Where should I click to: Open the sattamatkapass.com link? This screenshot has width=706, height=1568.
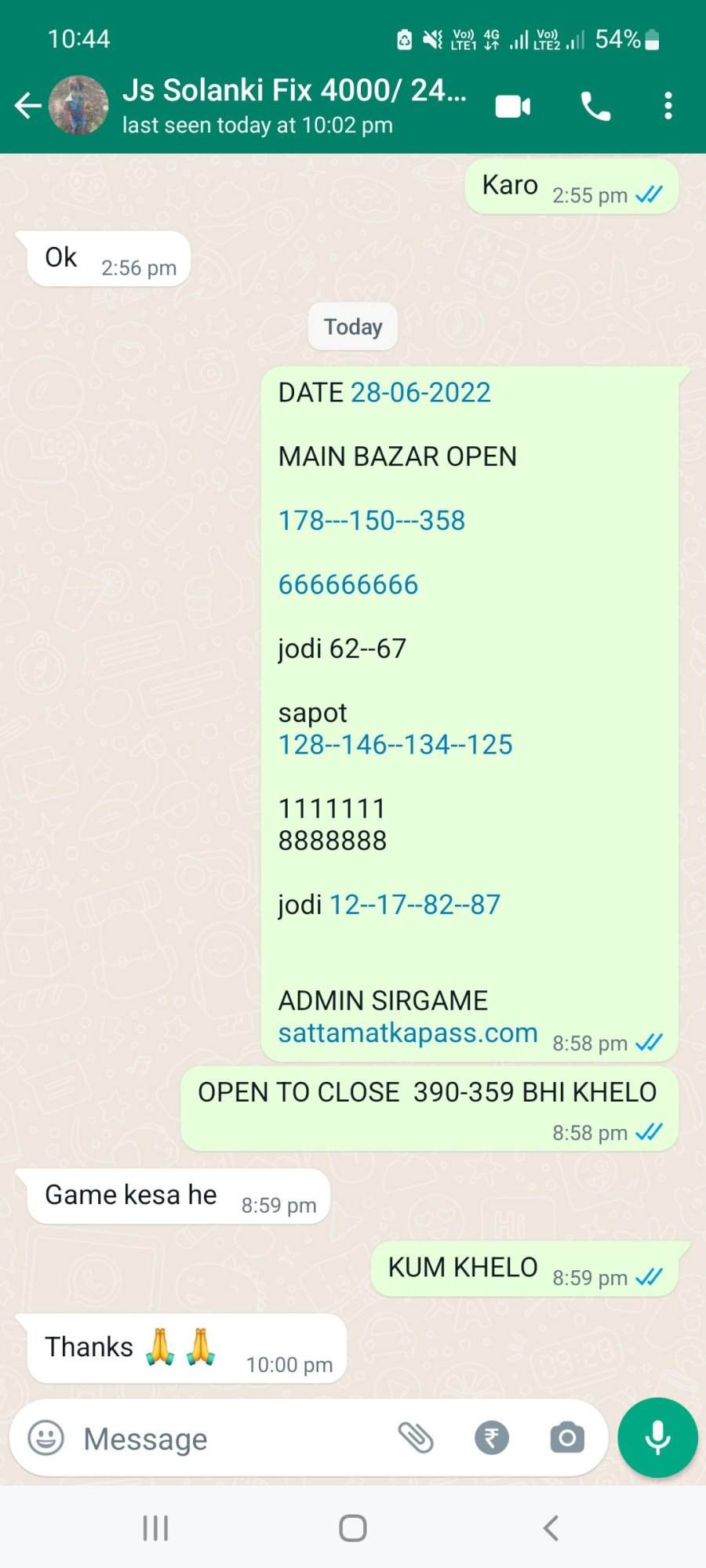(408, 1033)
